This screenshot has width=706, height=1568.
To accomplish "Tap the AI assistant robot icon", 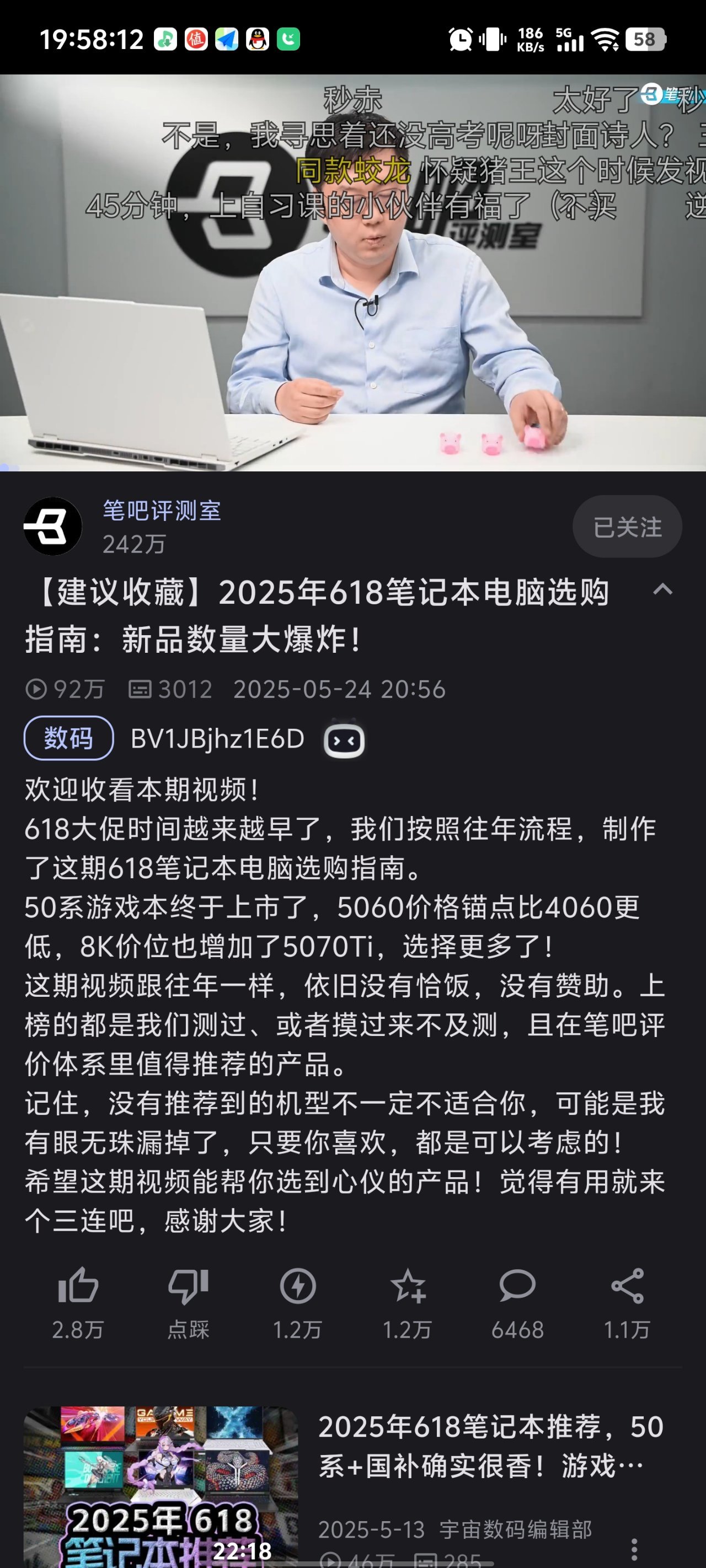I will [x=344, y=740].
